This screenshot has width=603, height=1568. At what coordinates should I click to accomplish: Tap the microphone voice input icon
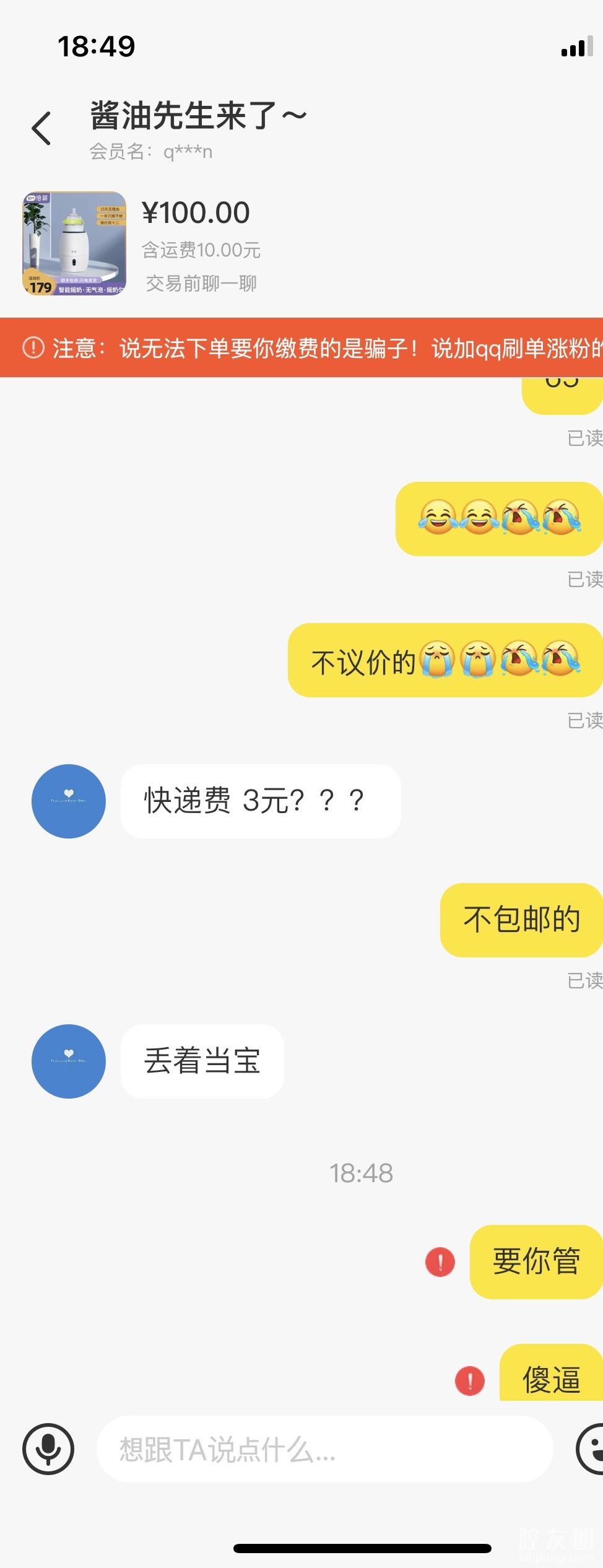tap(48, 1449)
